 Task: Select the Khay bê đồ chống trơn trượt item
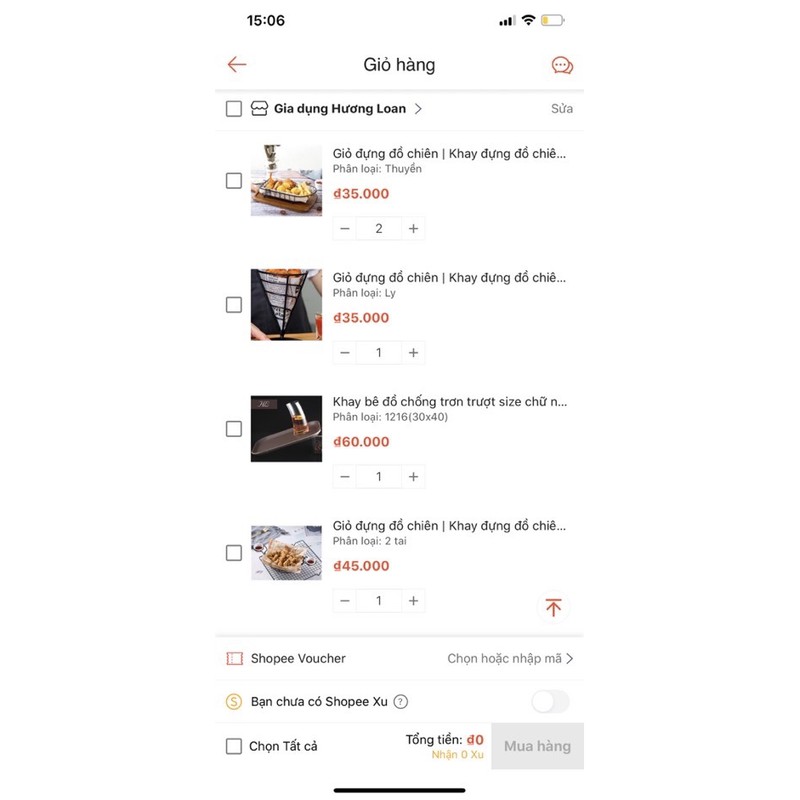[234, 429]
